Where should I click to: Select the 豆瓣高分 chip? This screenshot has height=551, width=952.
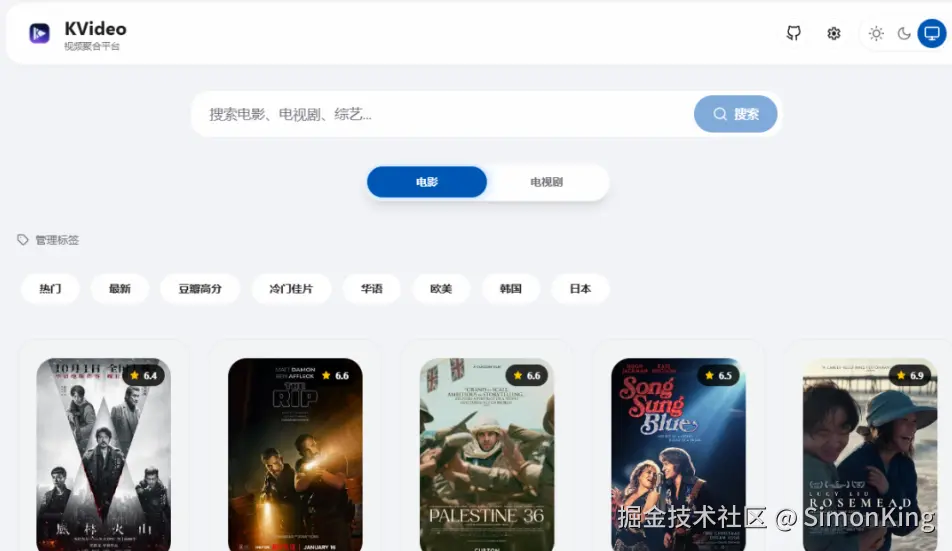(200, 289)
